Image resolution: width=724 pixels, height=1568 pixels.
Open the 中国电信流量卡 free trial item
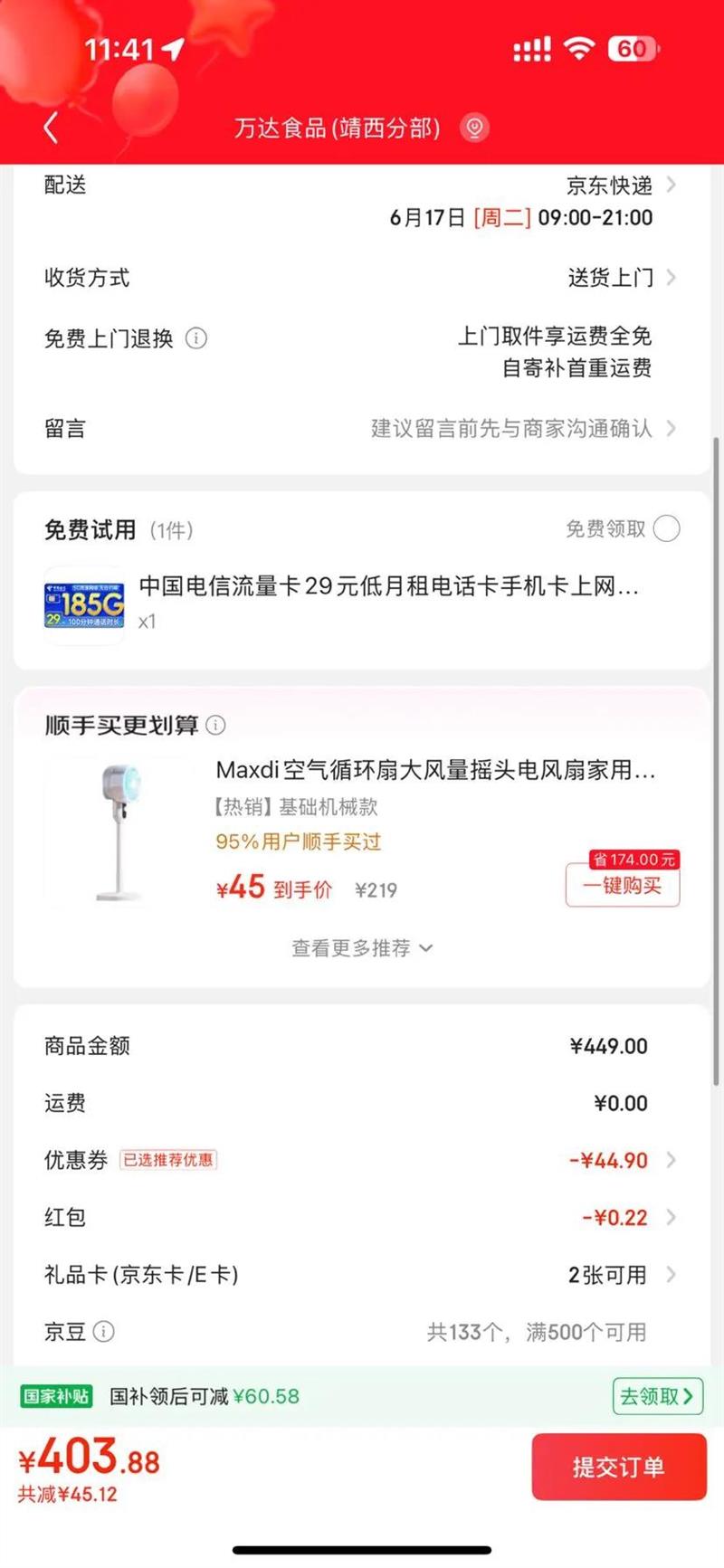pyautogui.click(x=387, y=587)
